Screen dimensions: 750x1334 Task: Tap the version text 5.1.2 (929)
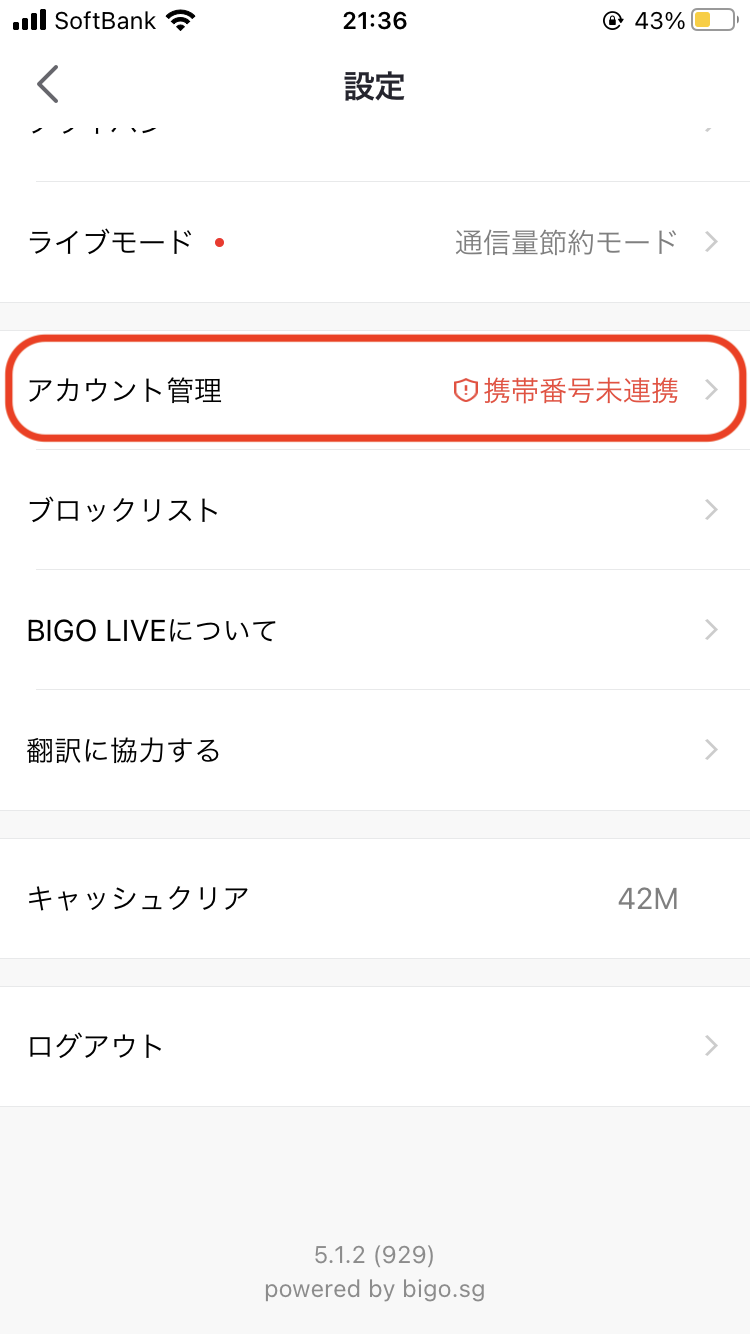(374, 1255)
